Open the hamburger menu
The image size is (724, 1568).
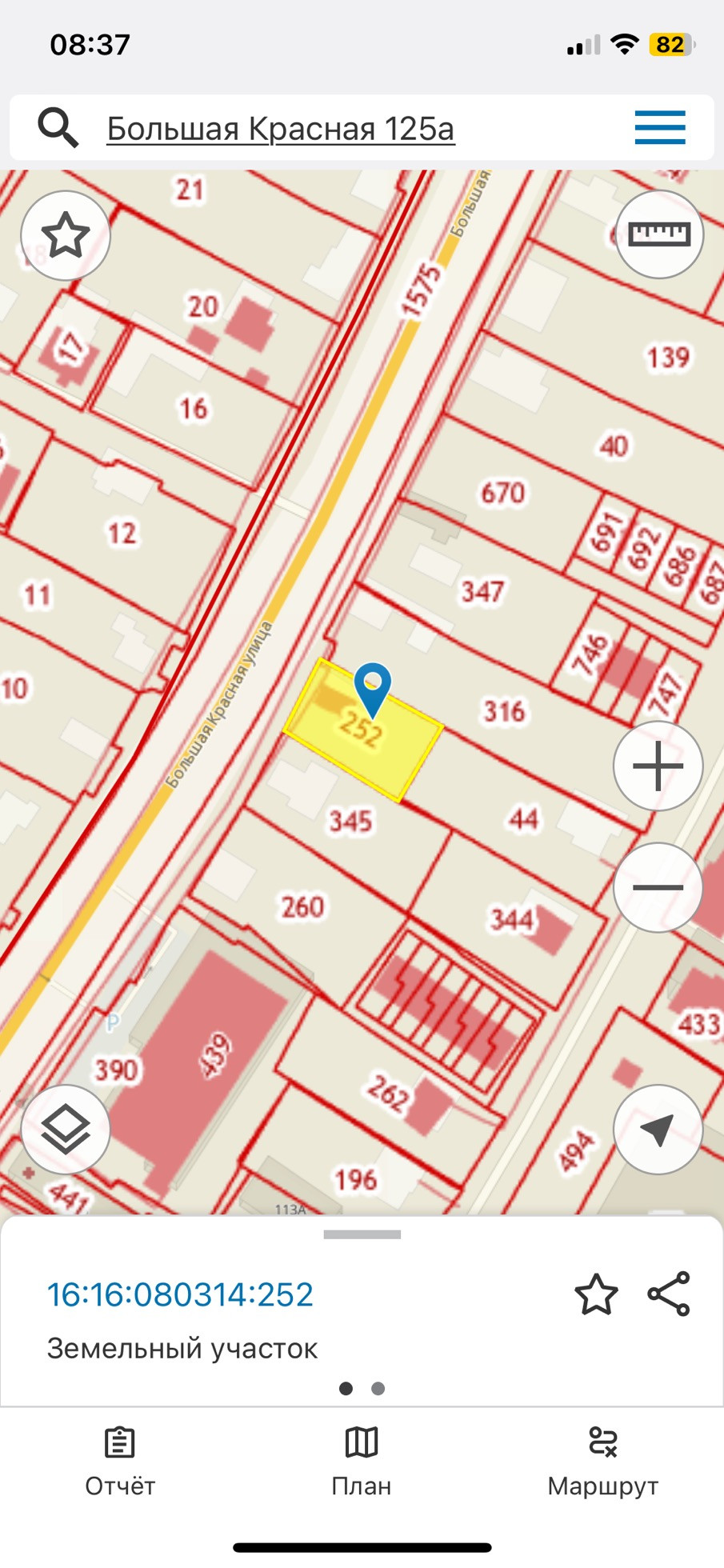660,128
